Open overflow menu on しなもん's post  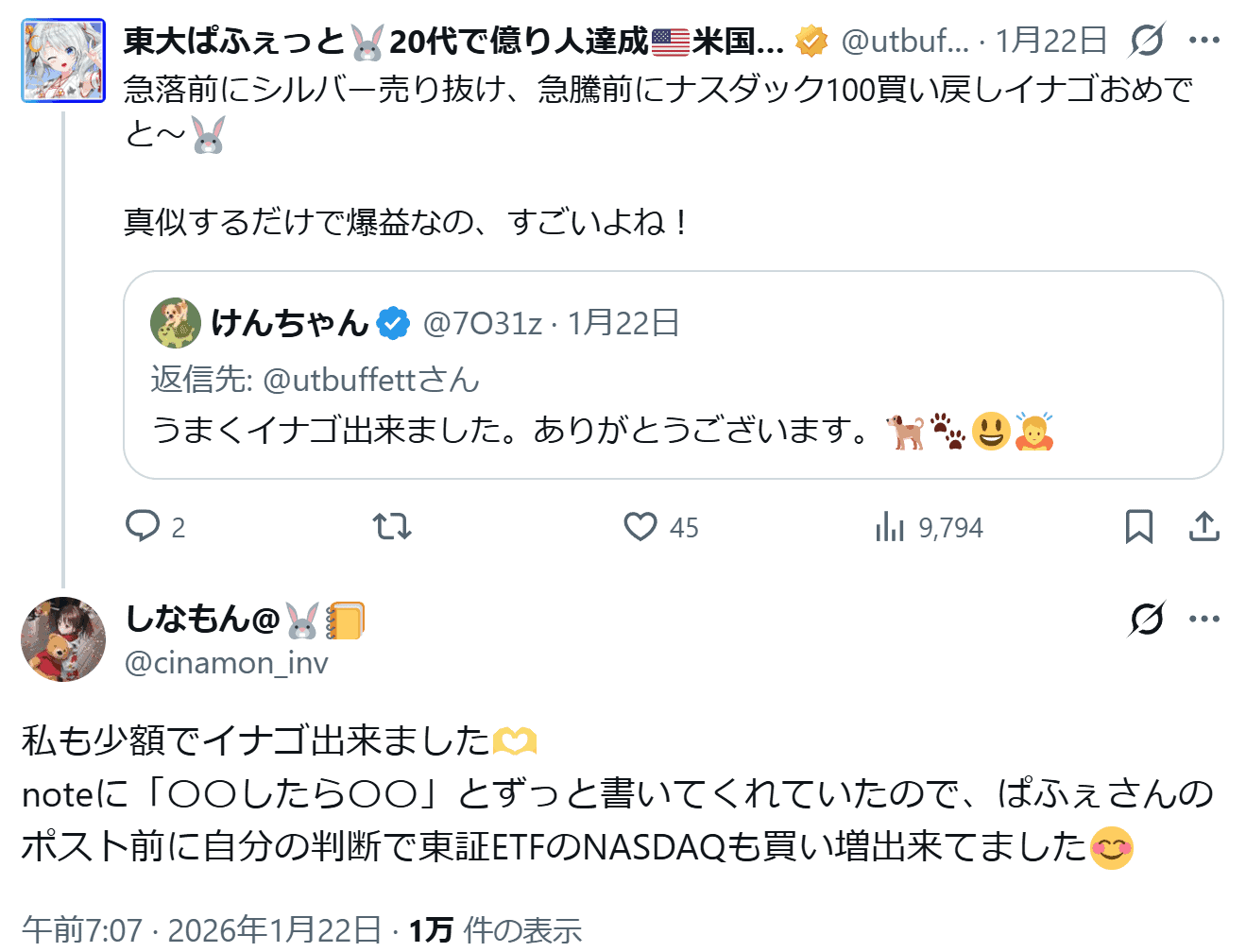pyautogui.click(x=1204, y=619)
